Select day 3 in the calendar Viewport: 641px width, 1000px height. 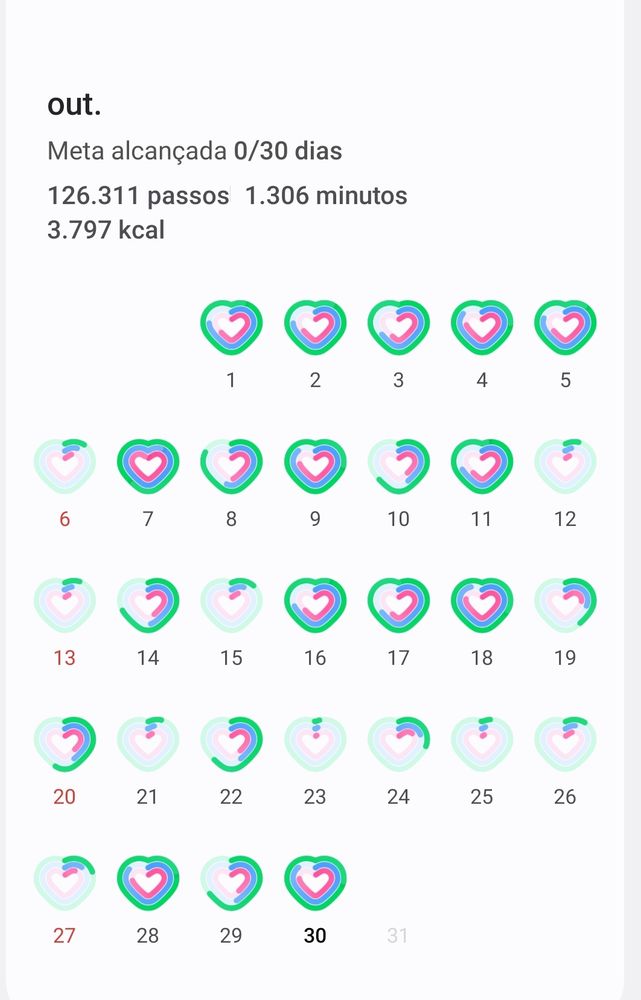click(398, 328)
